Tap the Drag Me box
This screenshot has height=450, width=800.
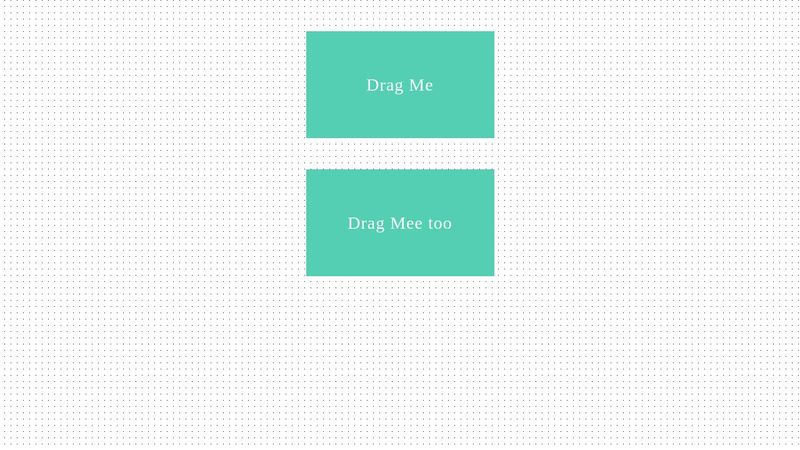coord(400,85)
